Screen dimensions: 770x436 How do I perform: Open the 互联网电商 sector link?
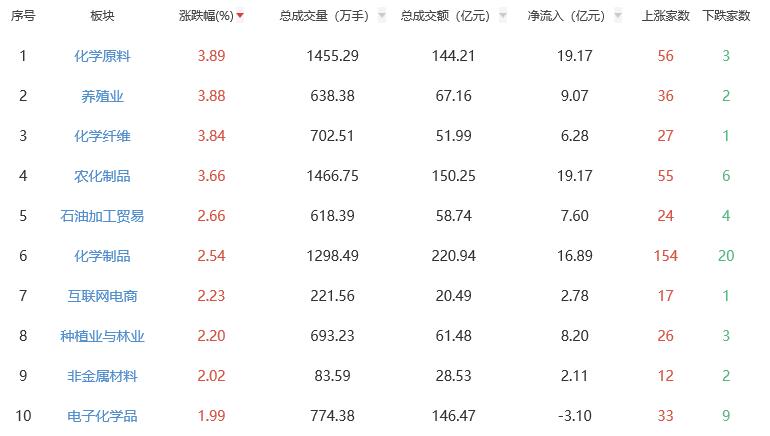(102, 296)
